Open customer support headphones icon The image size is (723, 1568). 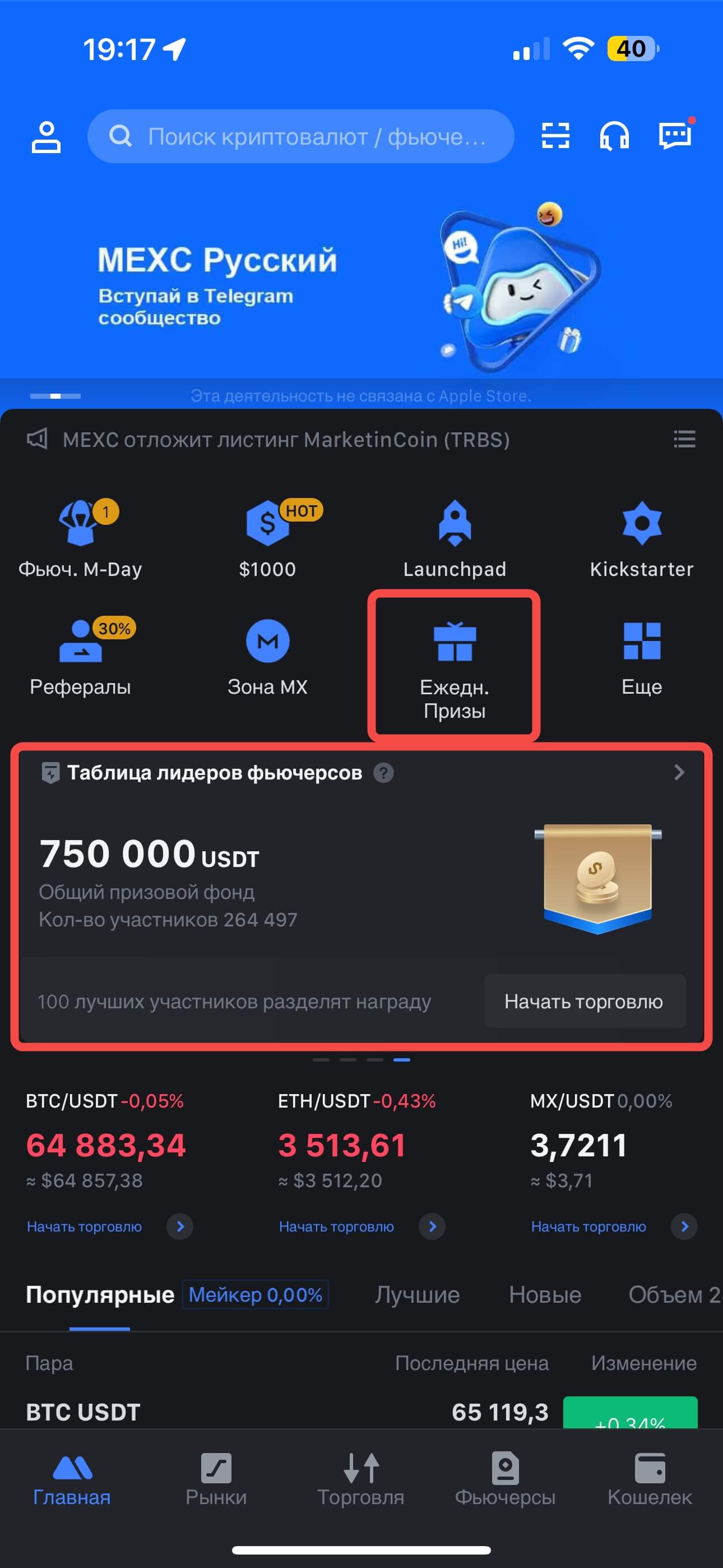click(x=614, y=136)
